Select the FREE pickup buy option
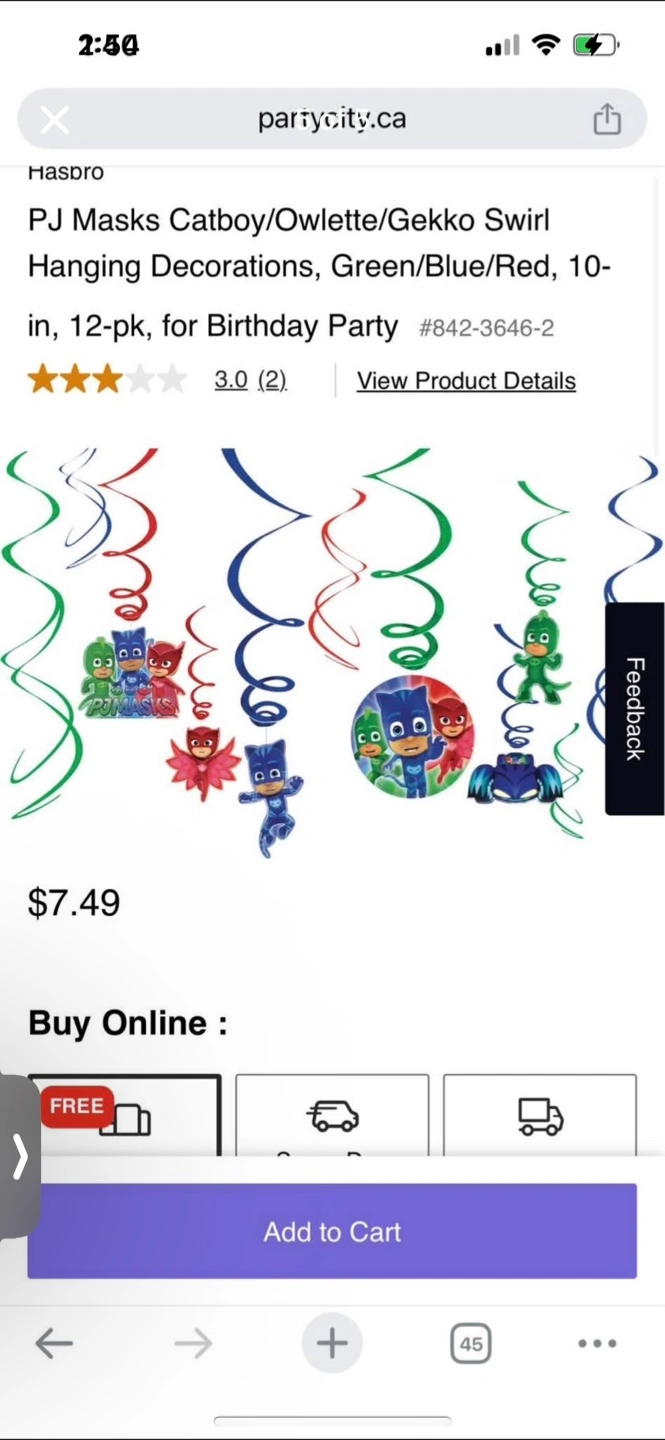Screen dimensions: 665x1440 pos(124,1116)
